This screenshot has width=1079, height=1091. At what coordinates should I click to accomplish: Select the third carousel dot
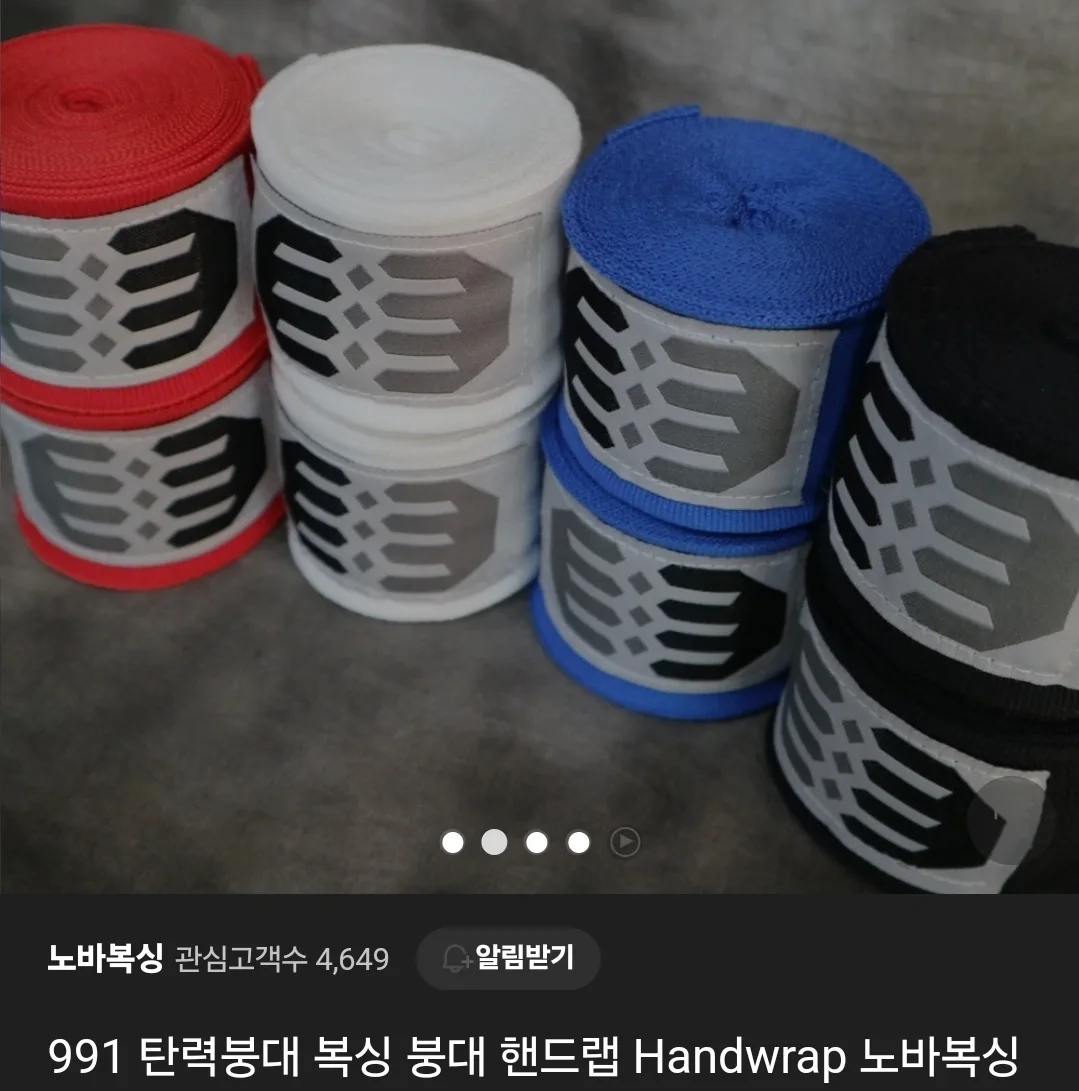[x=537, y=840]
